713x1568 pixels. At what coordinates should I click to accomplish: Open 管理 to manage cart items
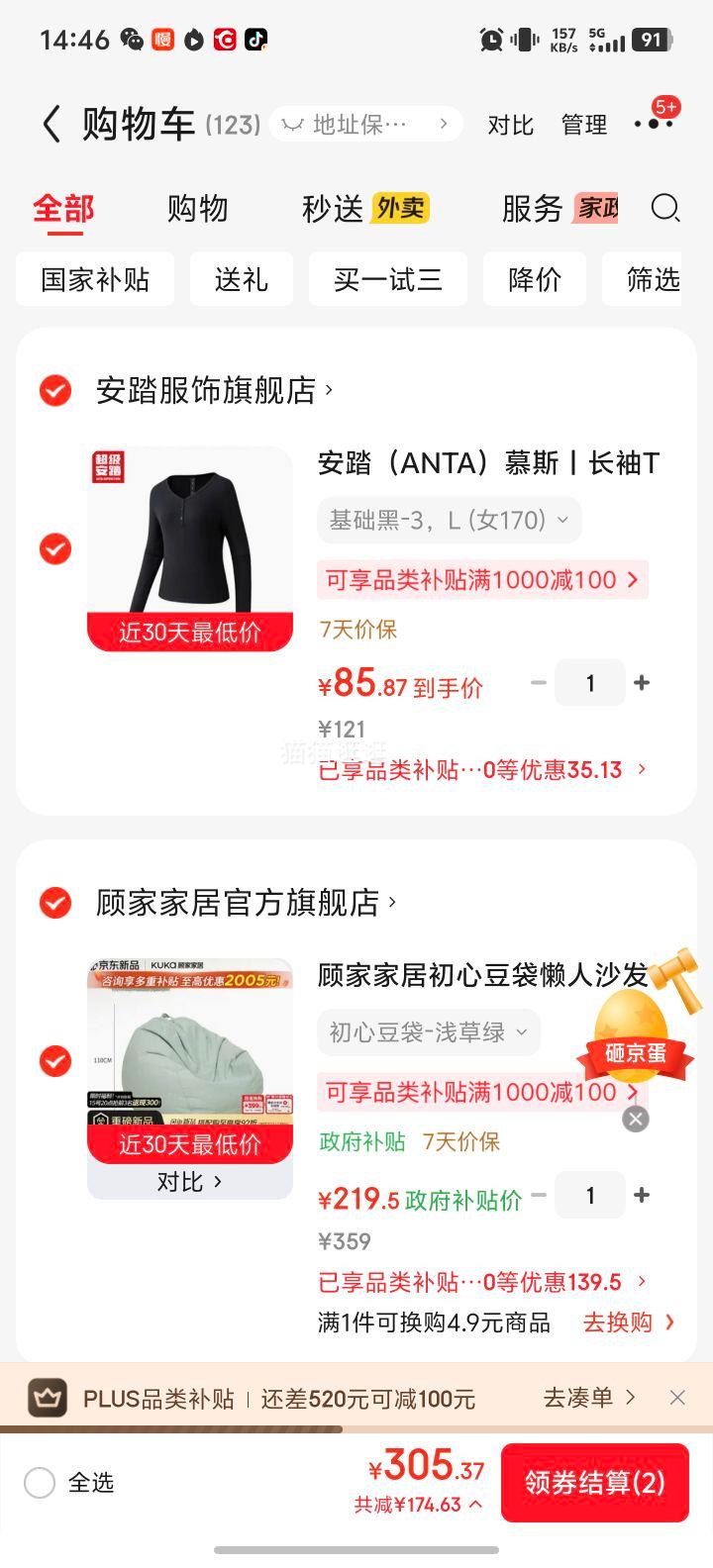(x=584, y=126)
